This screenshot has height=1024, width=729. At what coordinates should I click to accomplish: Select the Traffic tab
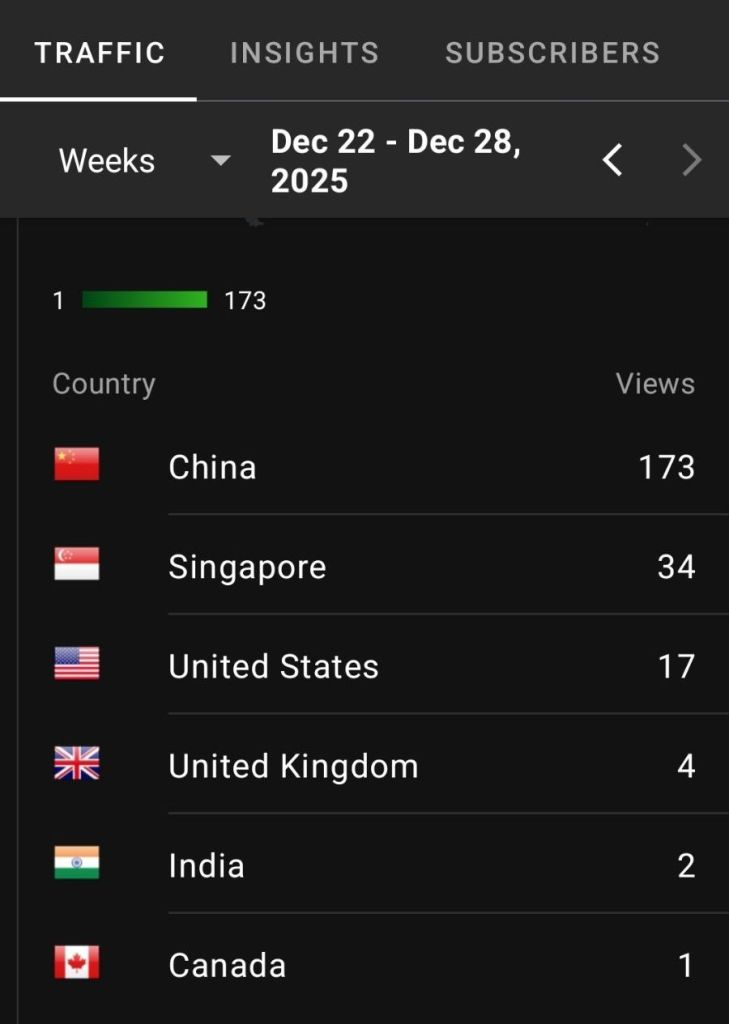pos(99,53)
